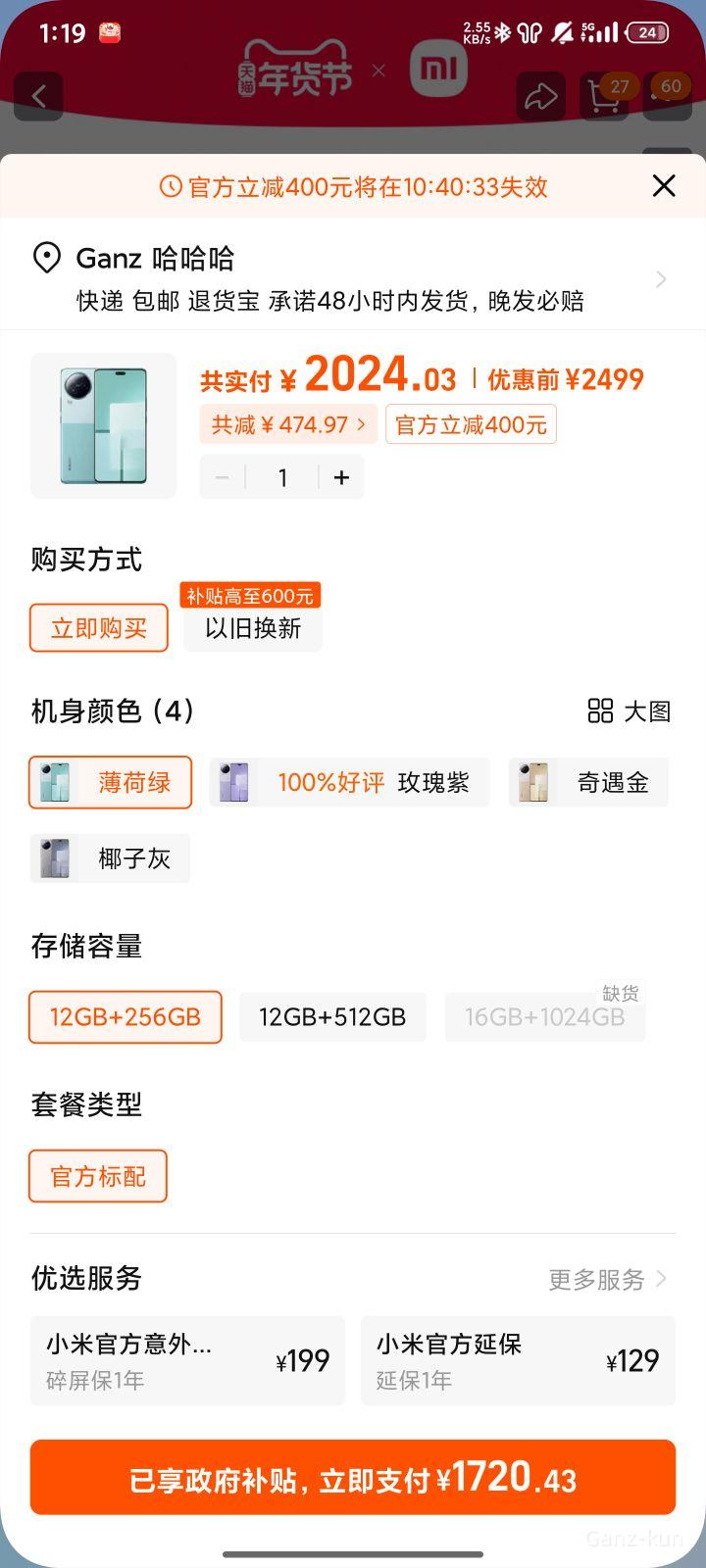
Task: Open 更多服务 to see more services
Action: (605, 1279)
